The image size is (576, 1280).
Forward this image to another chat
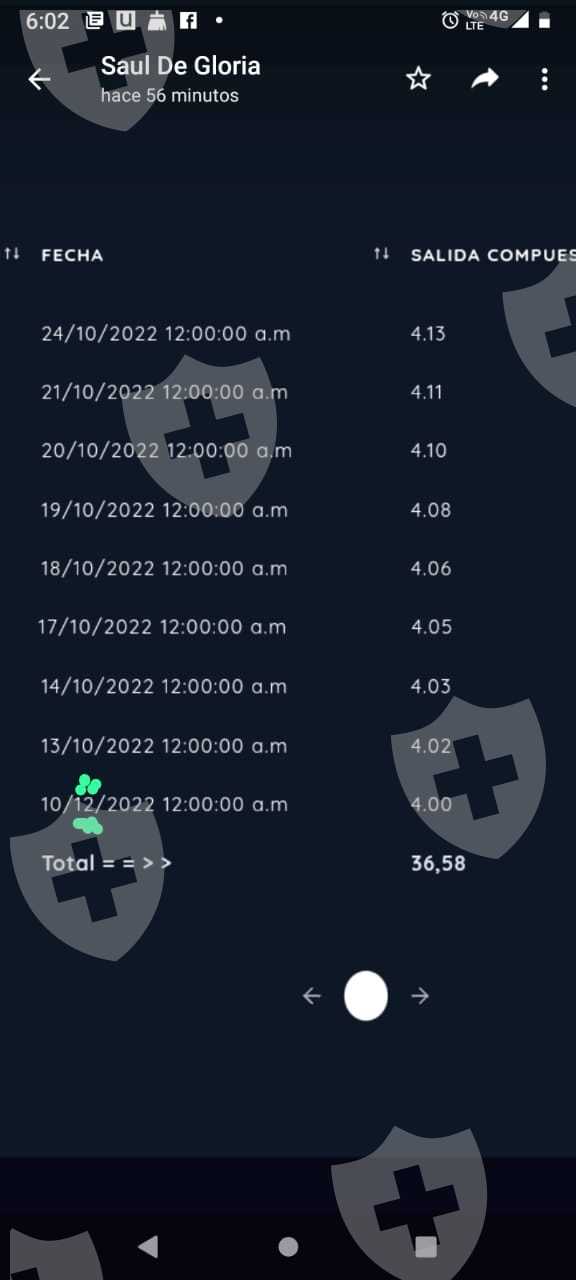485,79
